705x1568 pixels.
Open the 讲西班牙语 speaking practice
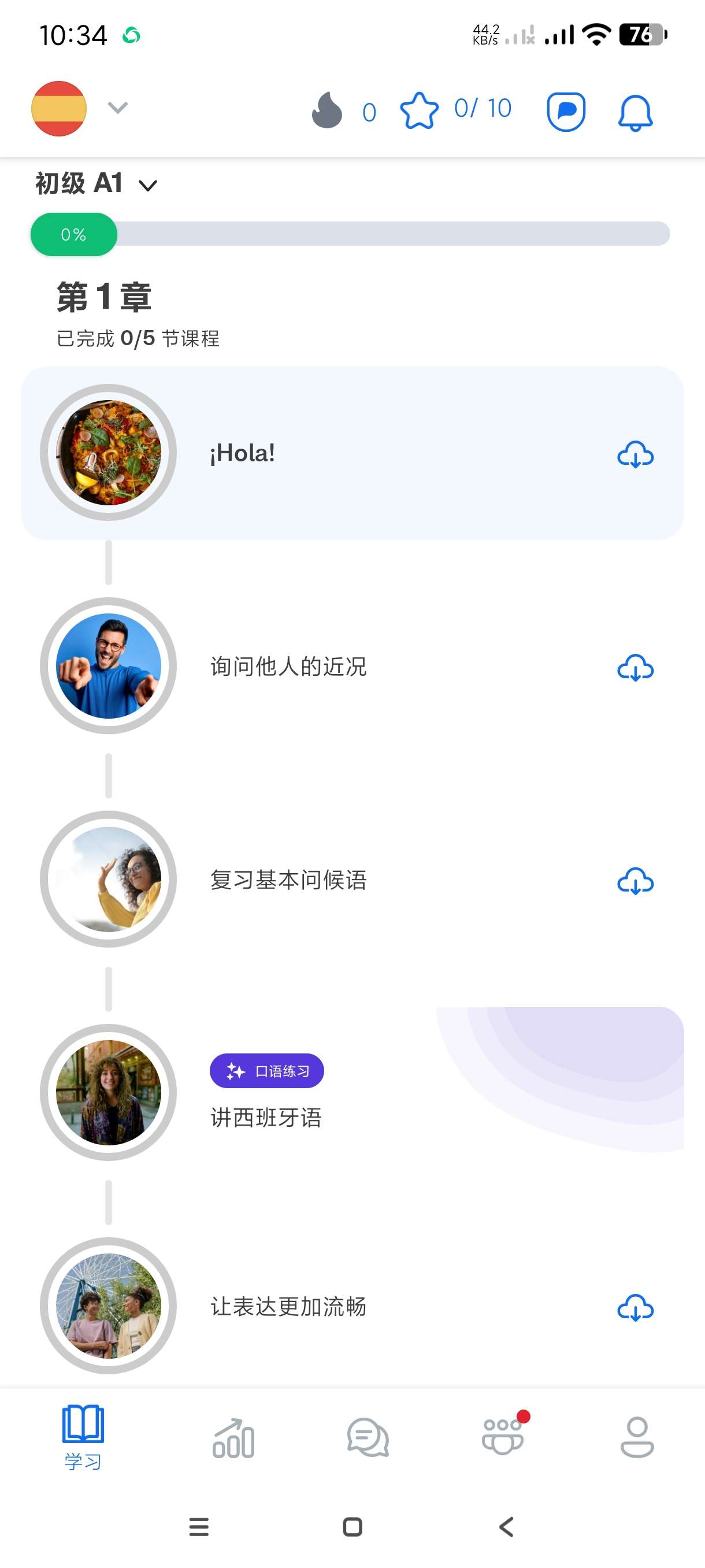[266, 1117]
